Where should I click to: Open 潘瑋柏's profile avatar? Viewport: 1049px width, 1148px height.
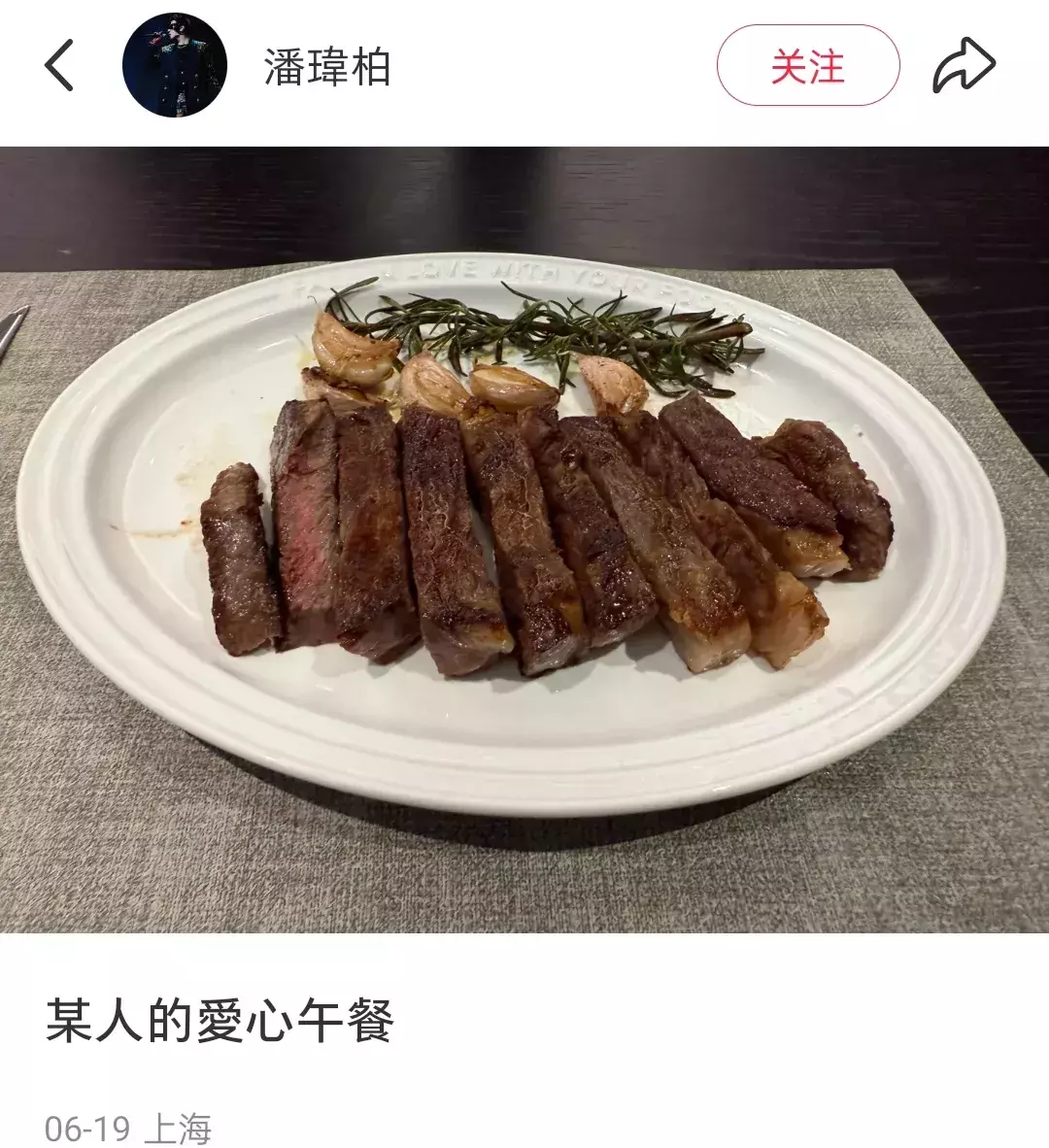pos(174,66)
